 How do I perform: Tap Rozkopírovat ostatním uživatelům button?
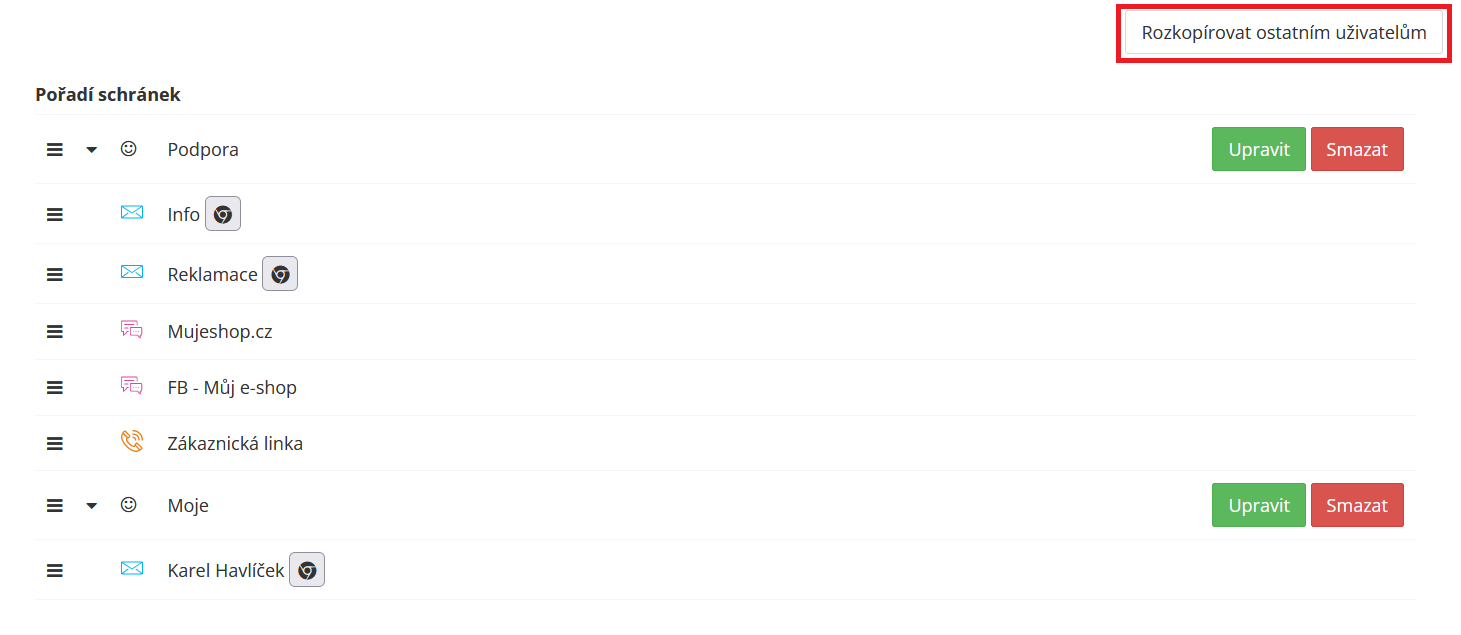point(1283,33)
